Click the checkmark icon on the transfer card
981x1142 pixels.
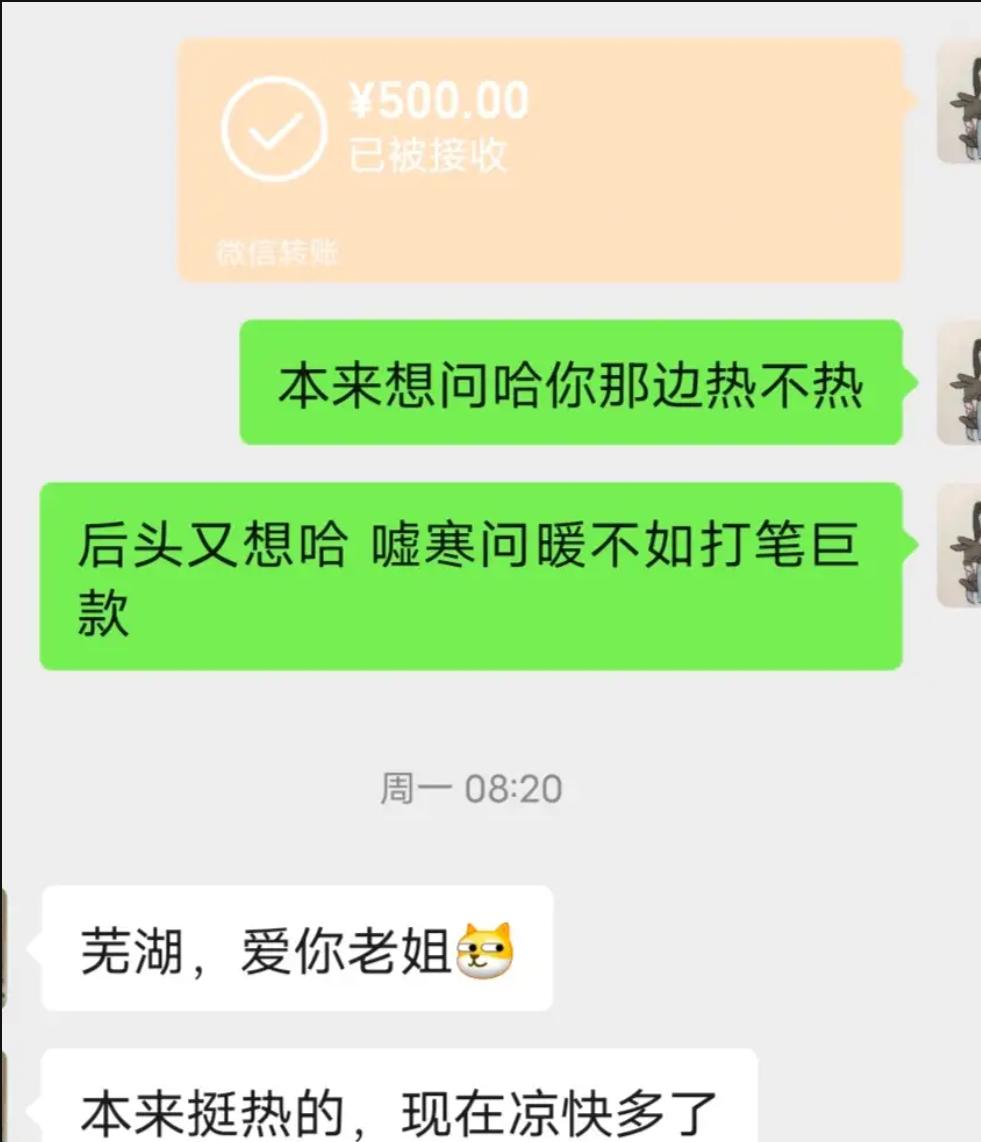click(272, 130)
